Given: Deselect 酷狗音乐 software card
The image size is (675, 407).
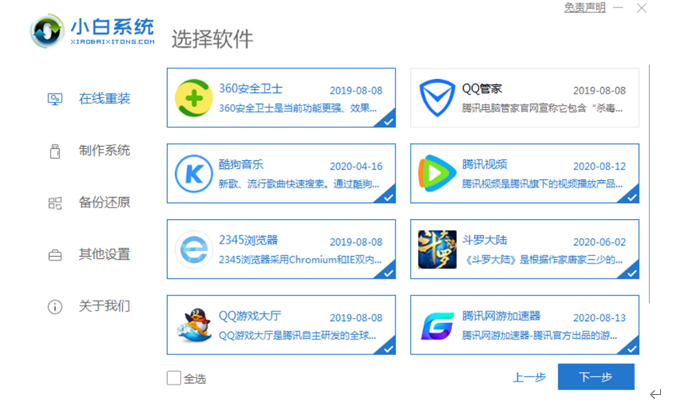Looking at the screenshot, I should pos(281,174).
